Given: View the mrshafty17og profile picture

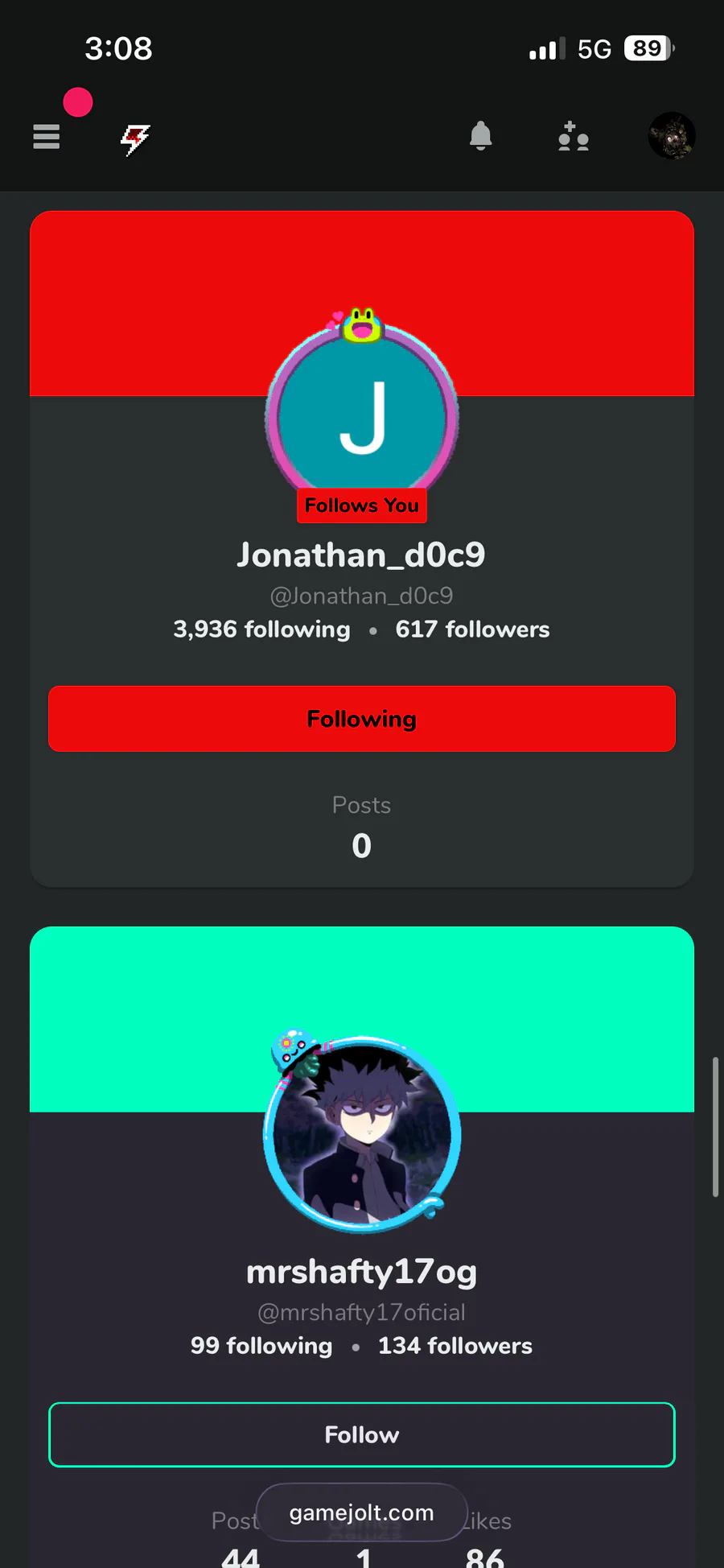Looking at the screenshot, I should point(362,1133).
